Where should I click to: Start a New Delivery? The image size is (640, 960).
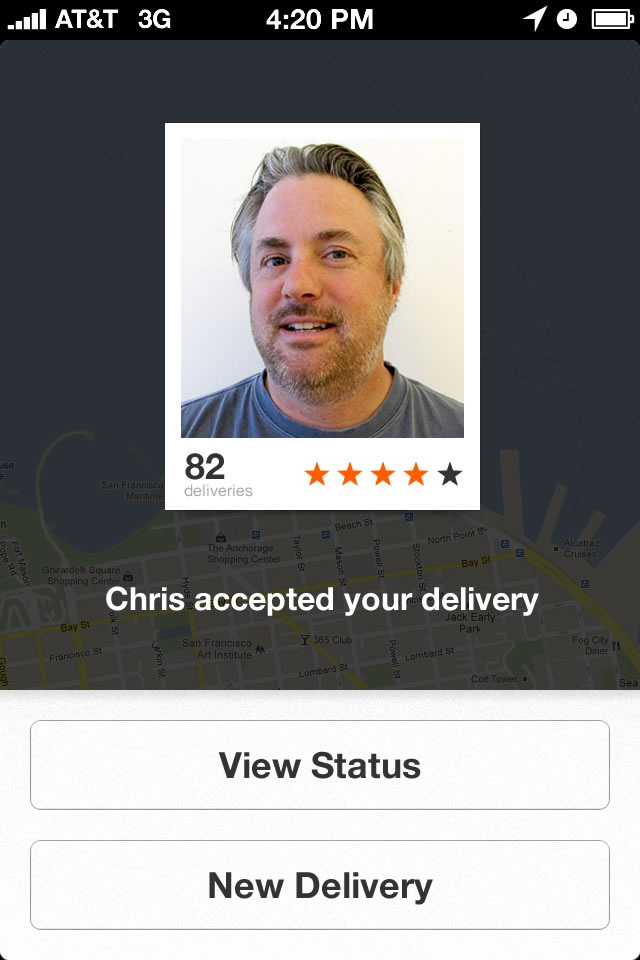coord(320,885)
